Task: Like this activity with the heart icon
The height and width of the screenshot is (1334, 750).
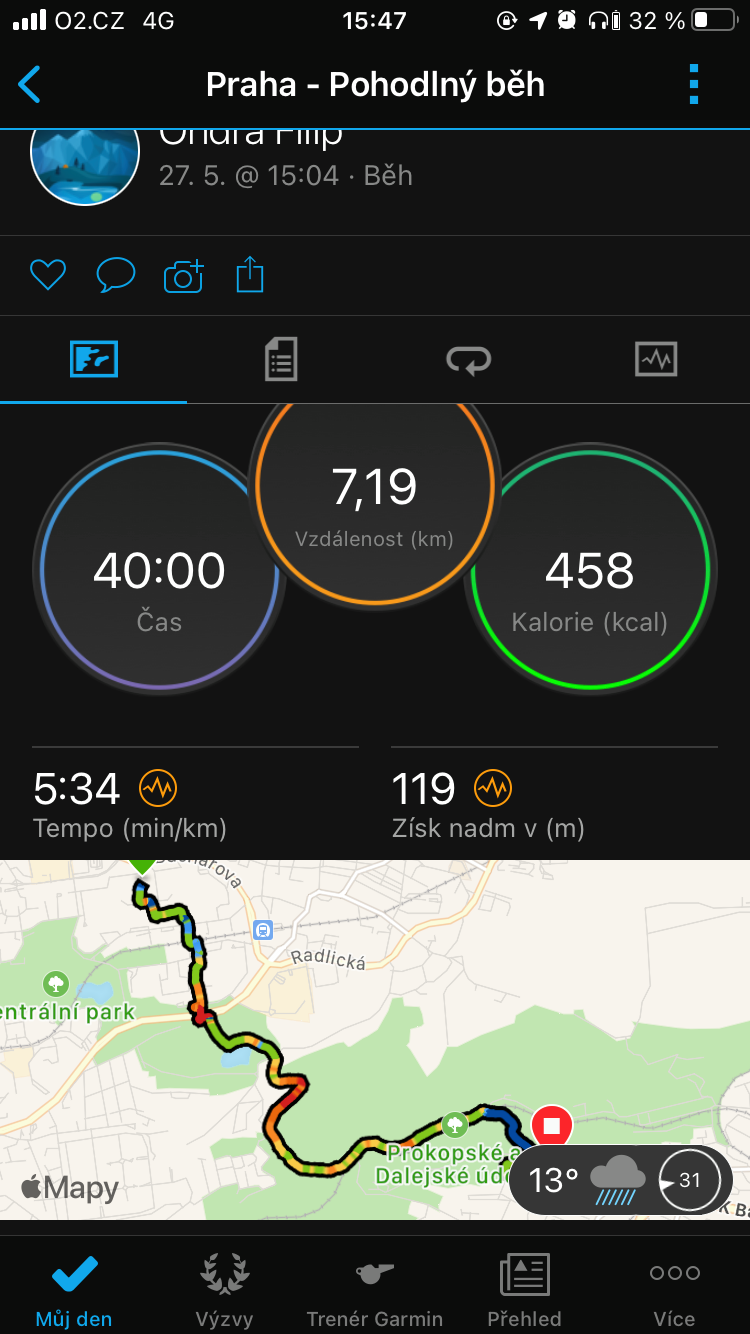Action: [x=48, y=275]
